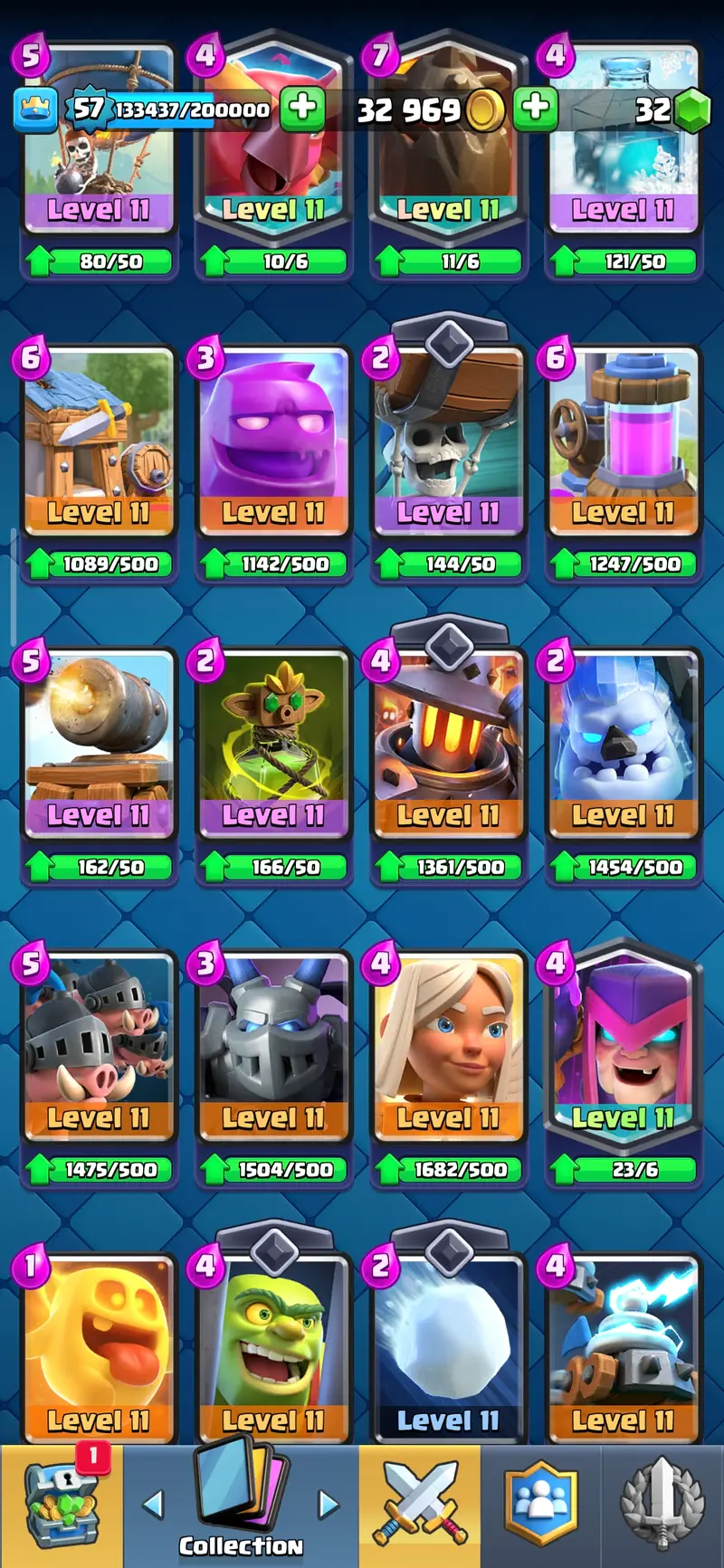The image size is (724, 1568).
Task: Select the Furnace card with 1361/500
Action: point(448,746)
